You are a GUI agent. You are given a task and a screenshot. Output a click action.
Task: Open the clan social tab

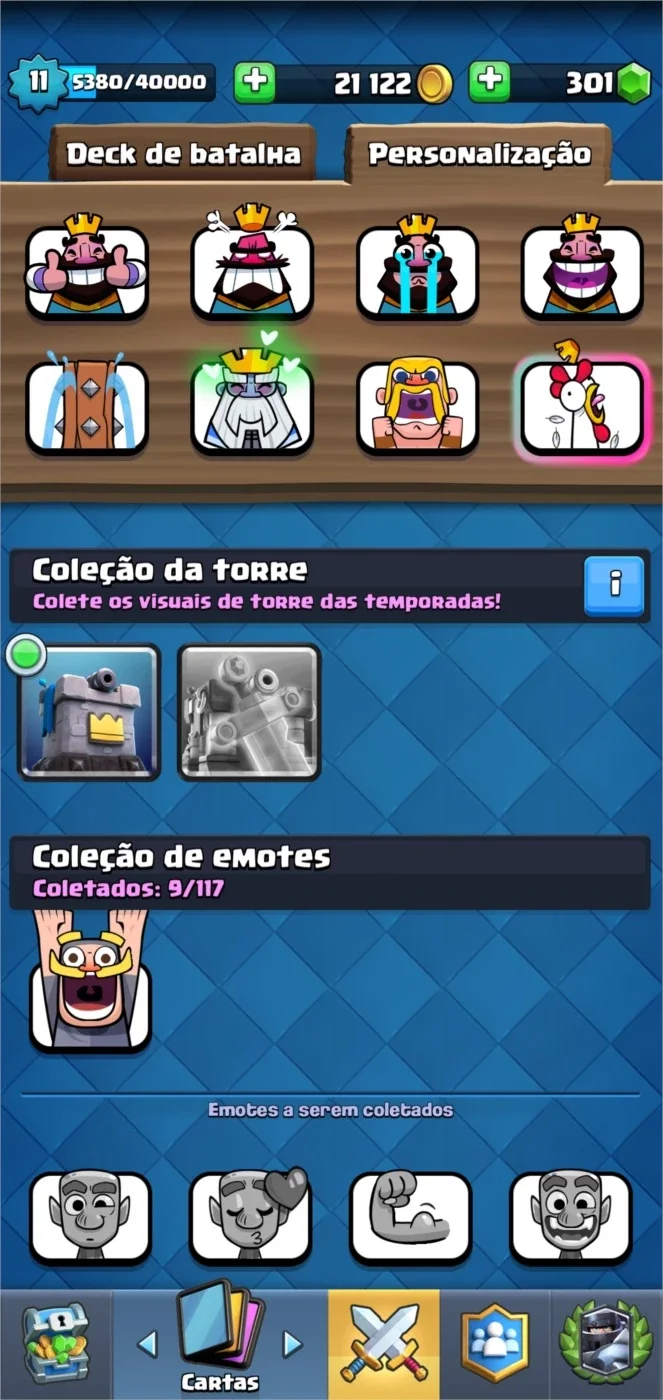pos(494,1343)
